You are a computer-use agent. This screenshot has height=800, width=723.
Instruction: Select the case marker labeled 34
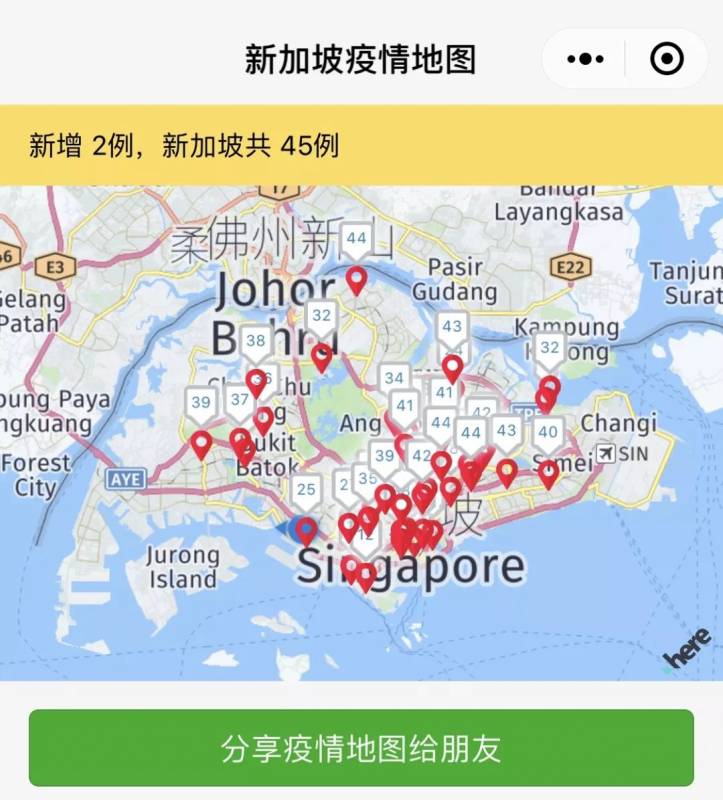coord(394,379)
